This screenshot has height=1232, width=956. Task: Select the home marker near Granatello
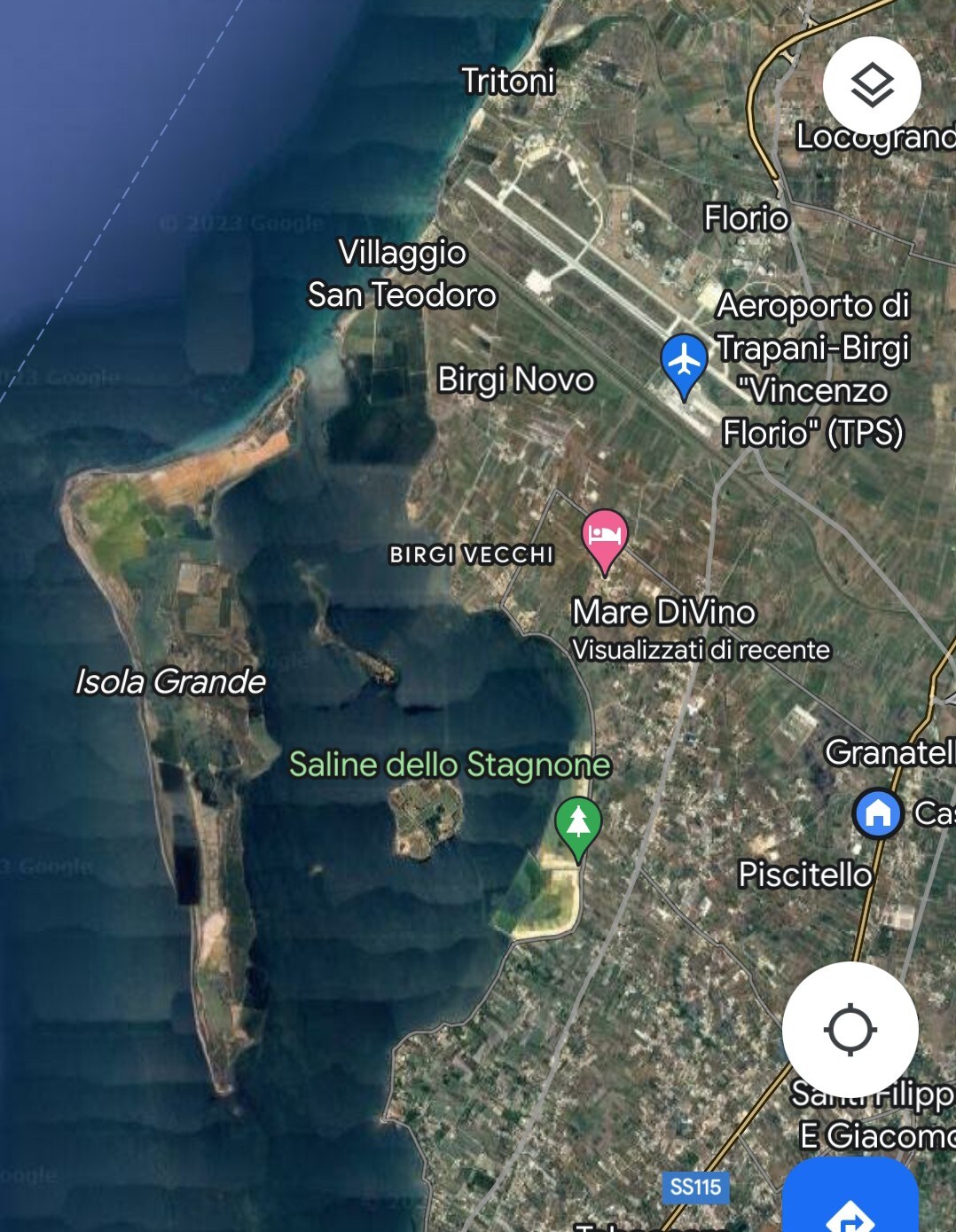(878, 812)
